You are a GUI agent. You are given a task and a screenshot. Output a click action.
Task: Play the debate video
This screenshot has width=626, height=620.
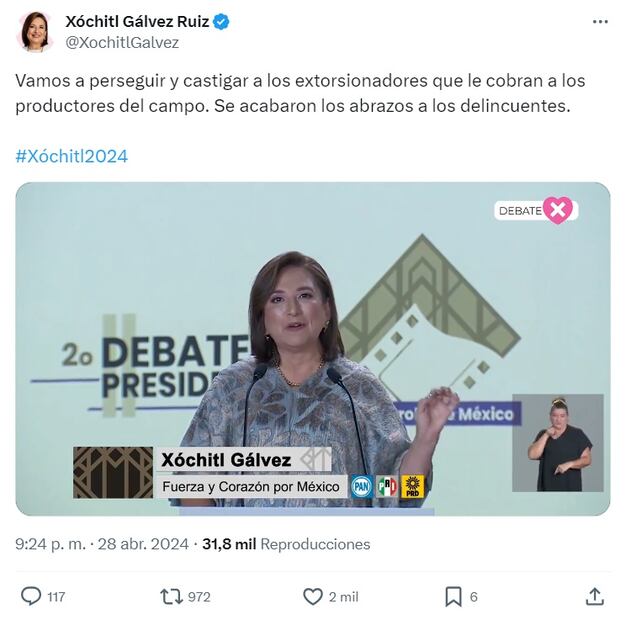click(x=312, y=348)
